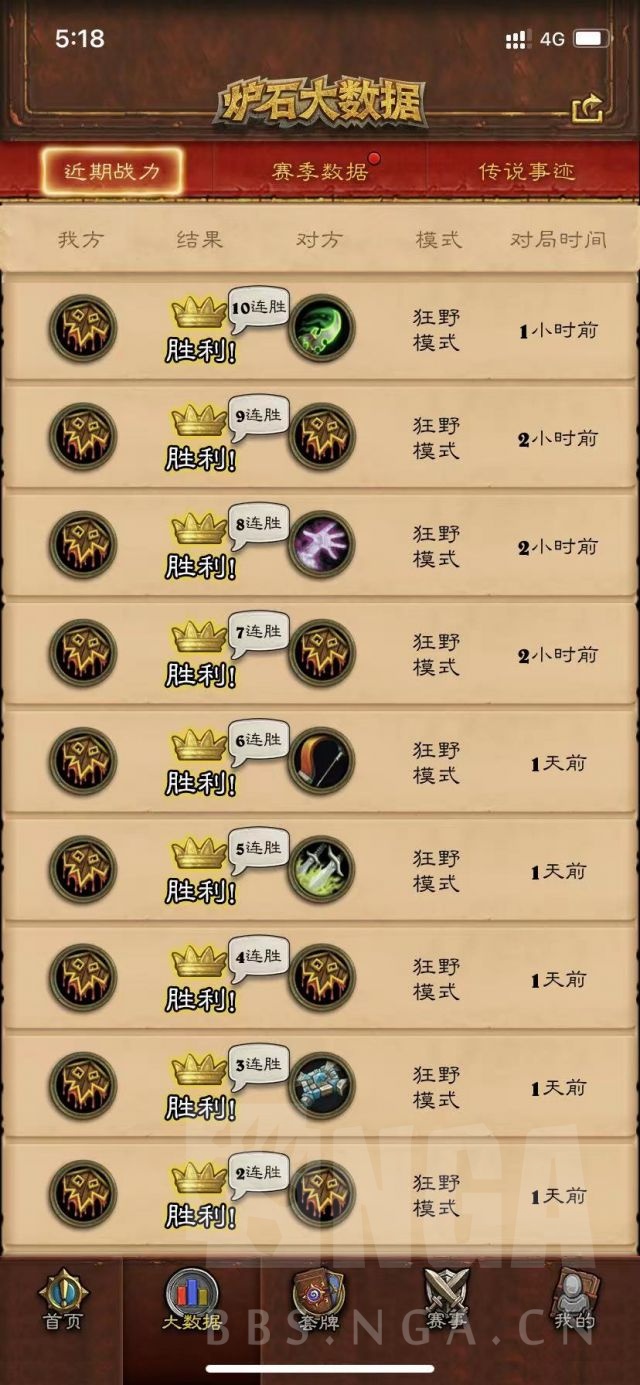
Task: Open the 10连胜 match record
Action: tap(320, 328)
